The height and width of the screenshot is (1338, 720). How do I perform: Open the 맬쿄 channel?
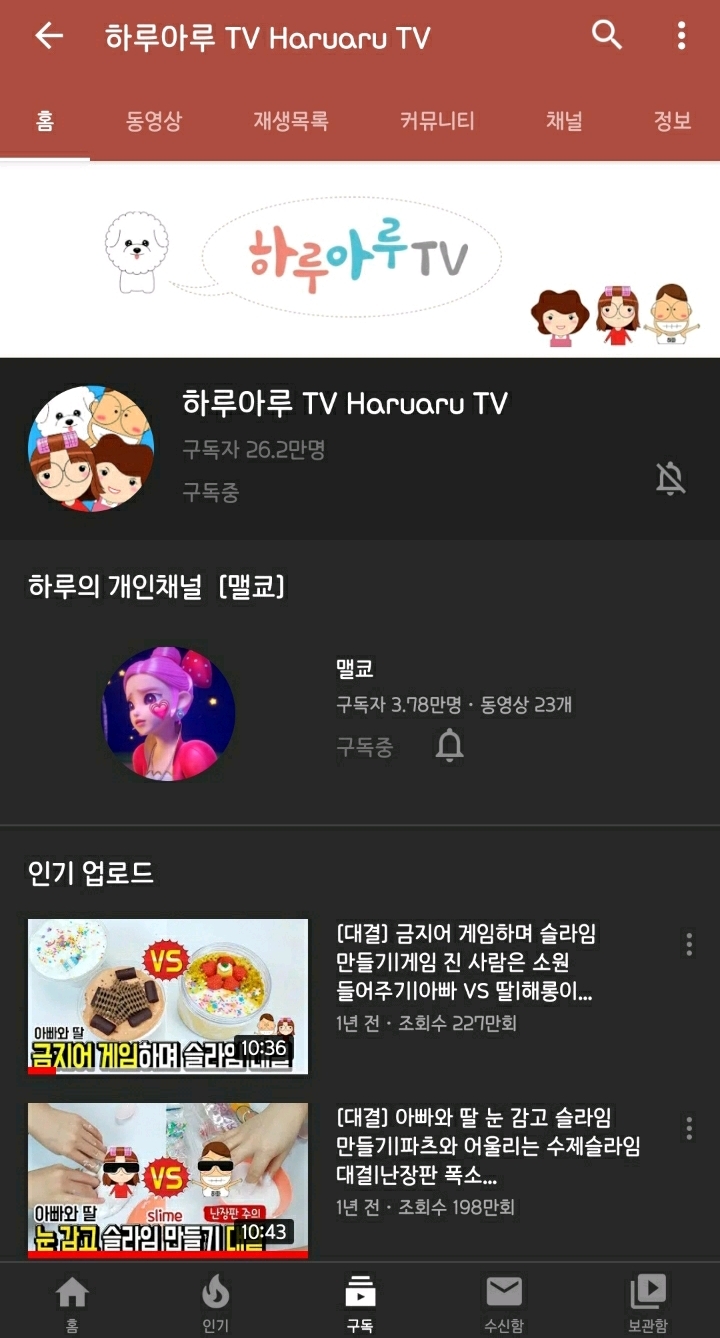click(169, 713)
